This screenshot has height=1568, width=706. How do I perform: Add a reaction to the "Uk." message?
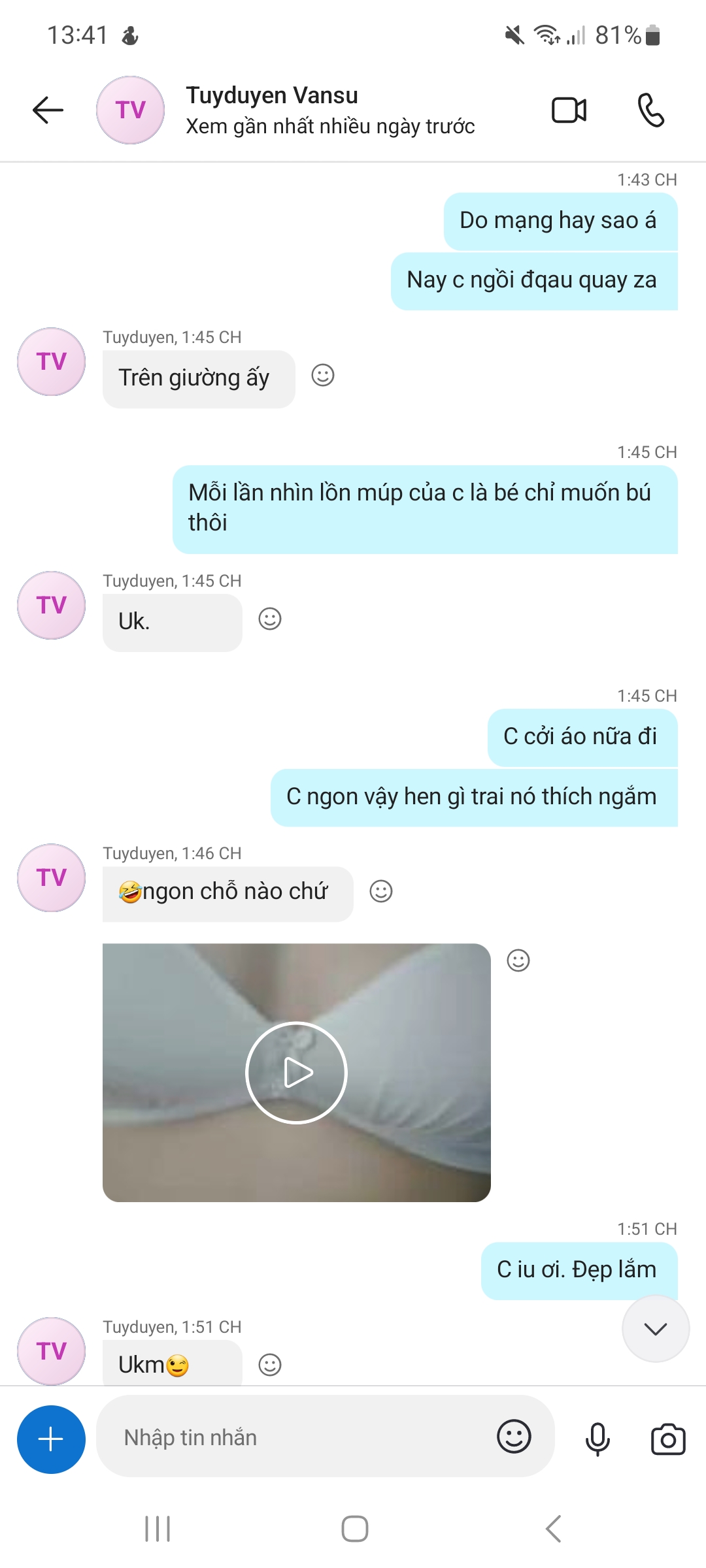pyautogui.click(x=270, y=619)
